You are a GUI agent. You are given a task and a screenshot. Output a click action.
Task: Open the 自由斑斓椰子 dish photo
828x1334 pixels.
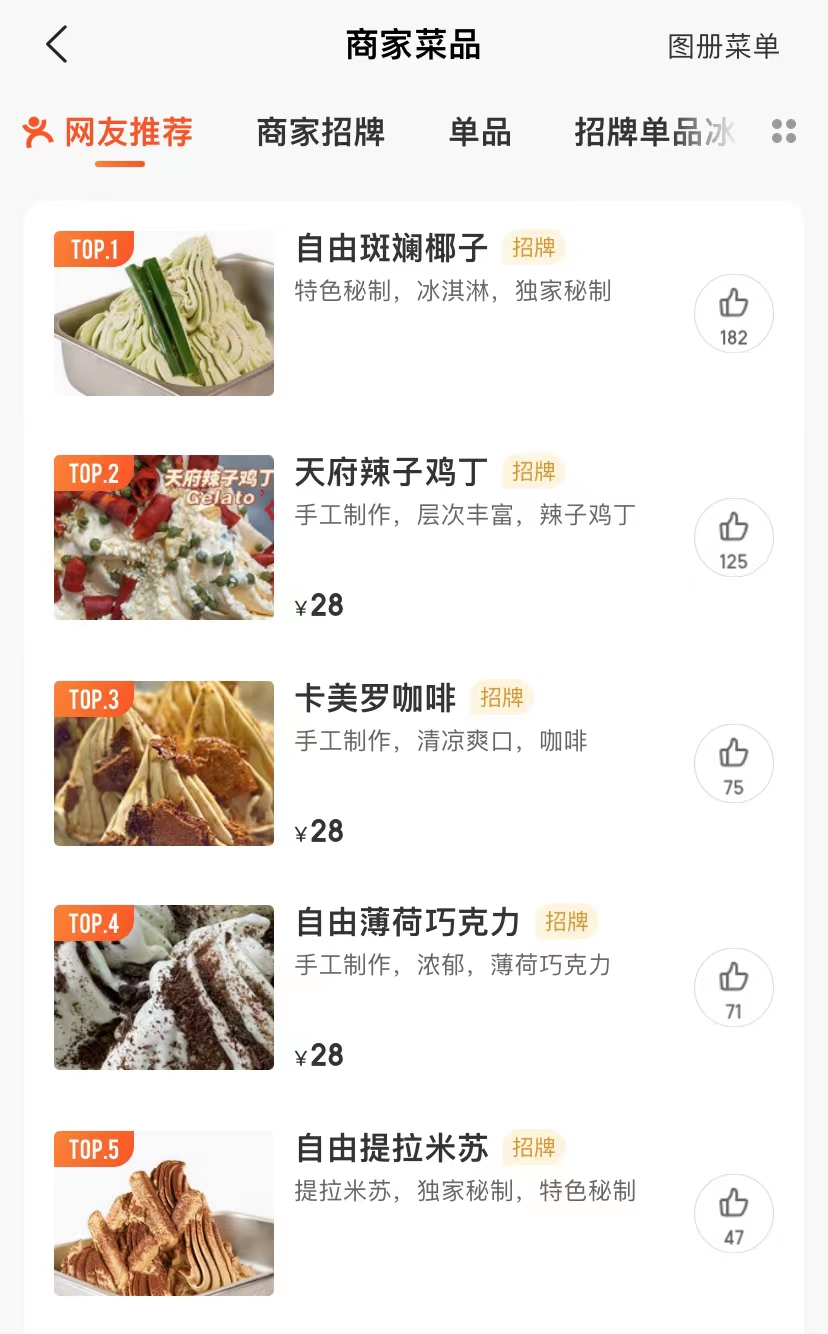pos(164,313)
